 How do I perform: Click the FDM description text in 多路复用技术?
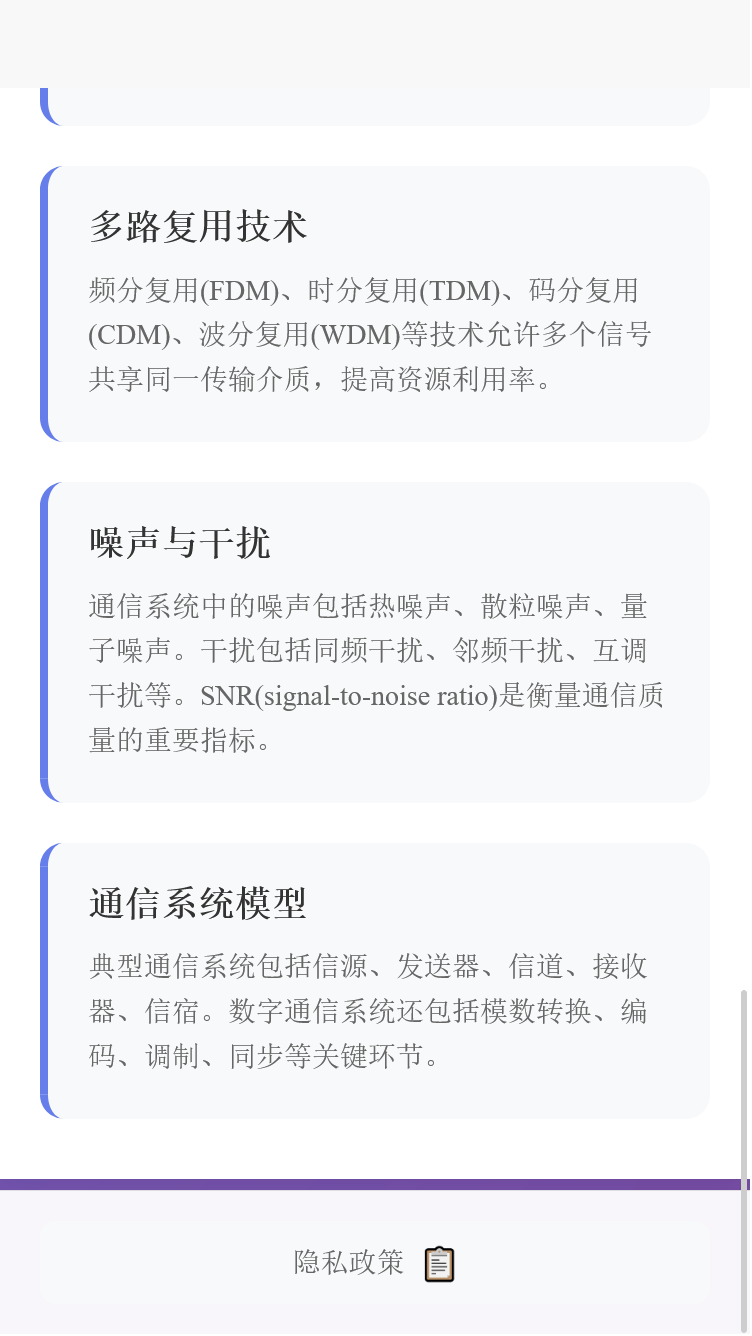click(370, 335)
